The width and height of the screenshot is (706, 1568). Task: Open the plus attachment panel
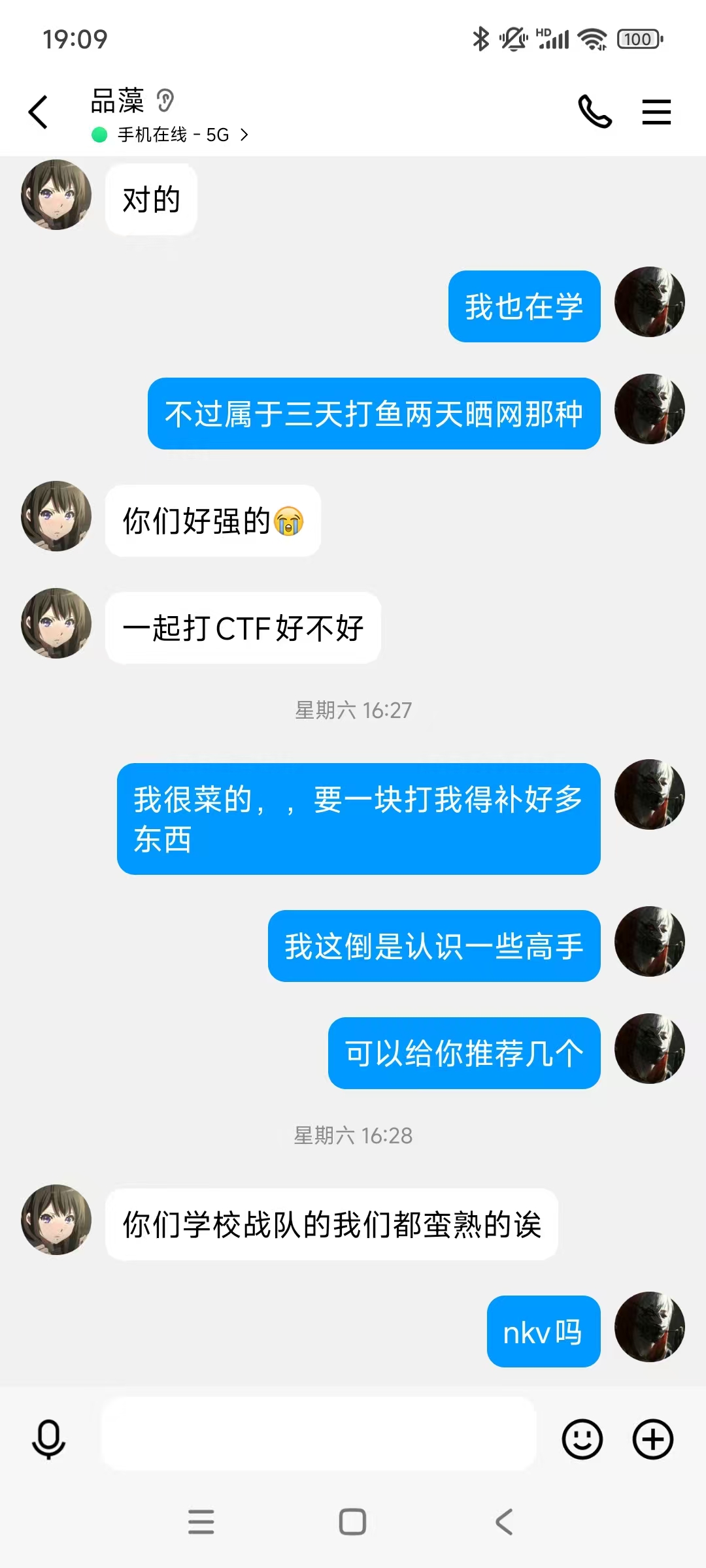652,1439
